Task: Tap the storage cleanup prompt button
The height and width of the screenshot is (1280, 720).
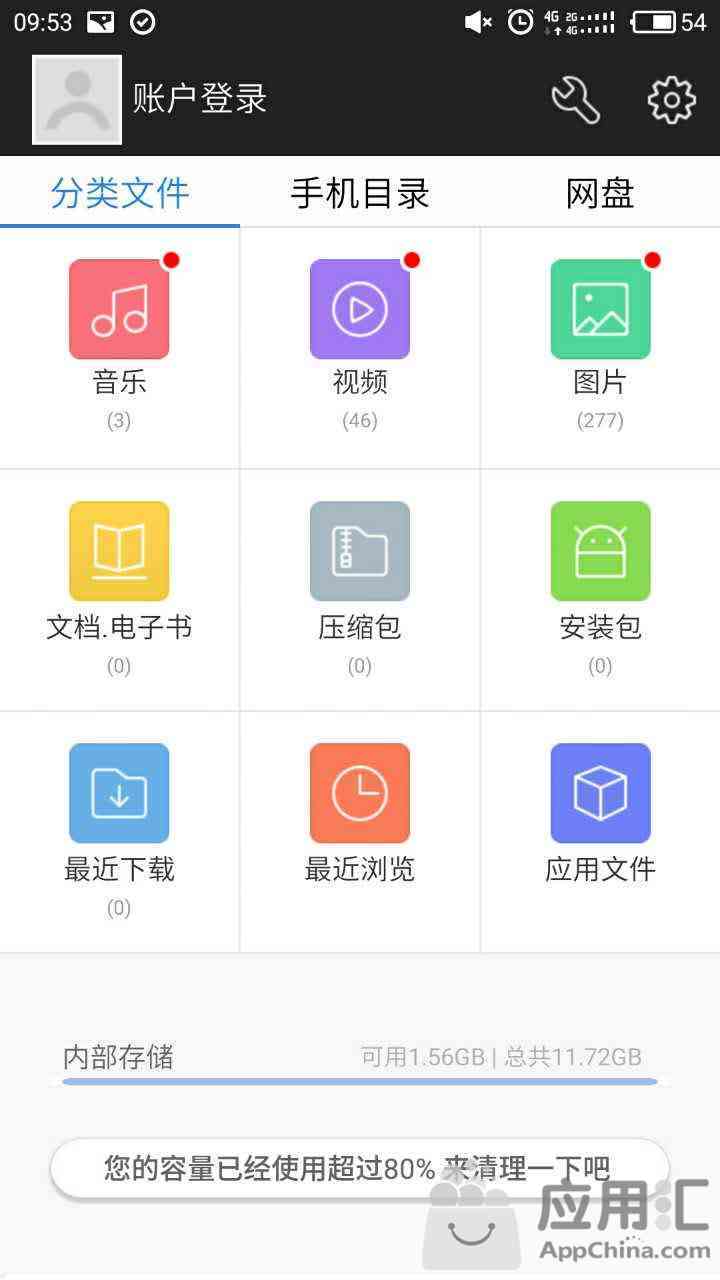Action: (359, 1168)
